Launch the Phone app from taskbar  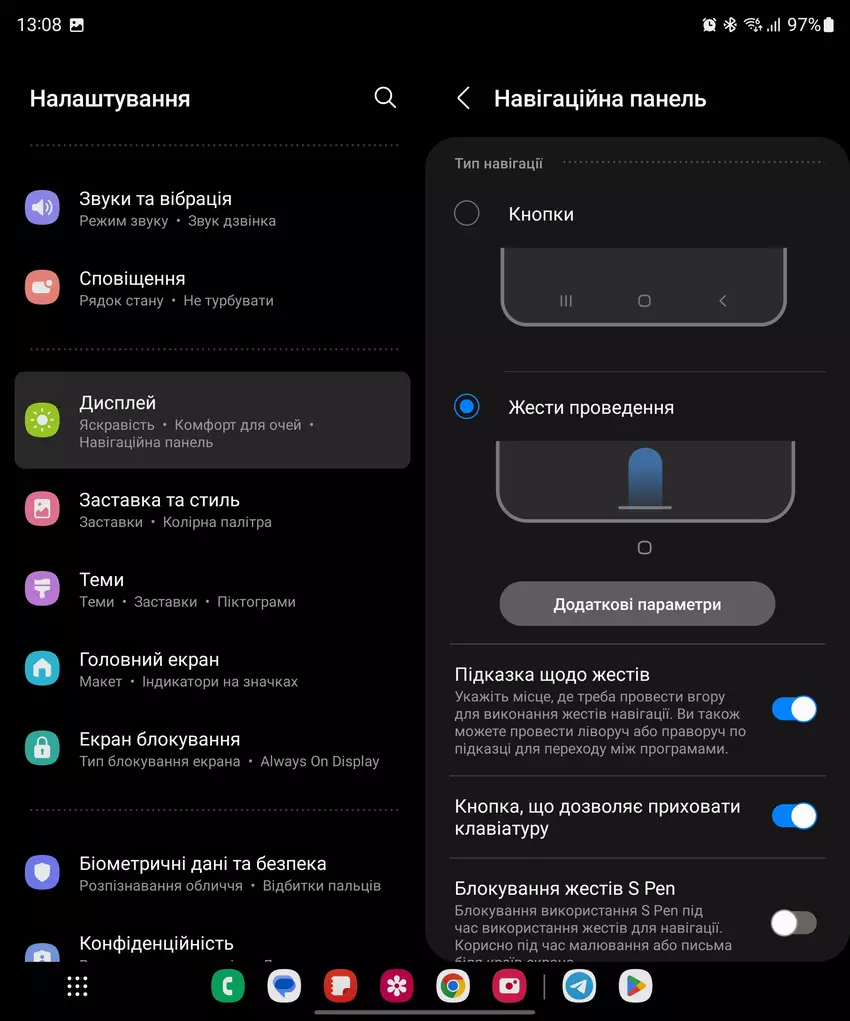click(x=228, y=987)
